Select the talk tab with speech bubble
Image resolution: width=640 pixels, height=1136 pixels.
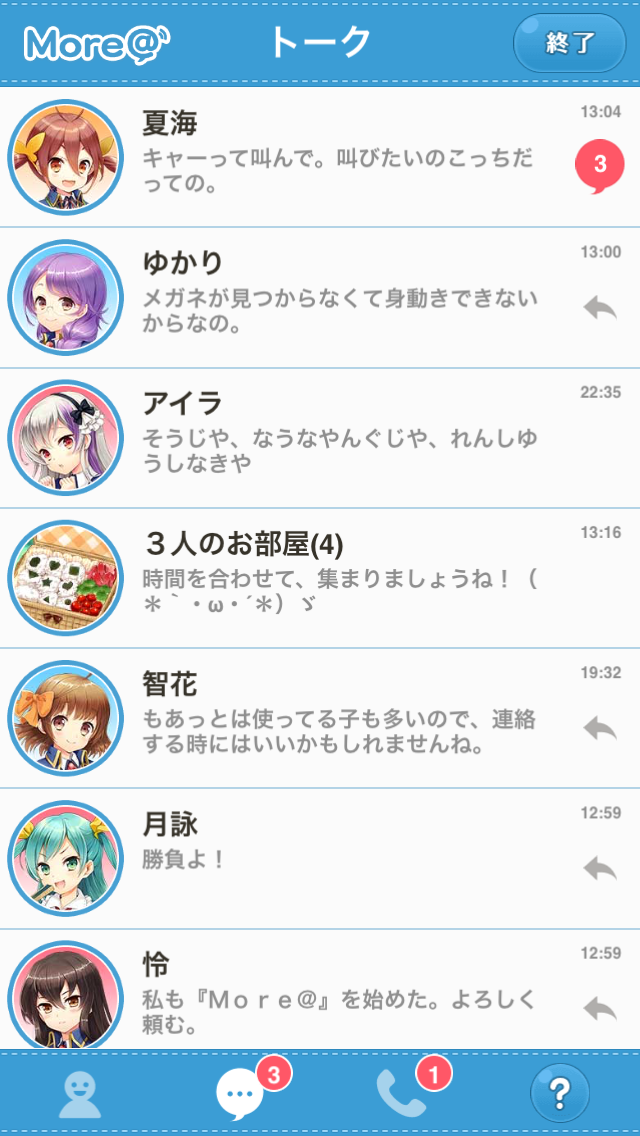tap(241, 1094)
